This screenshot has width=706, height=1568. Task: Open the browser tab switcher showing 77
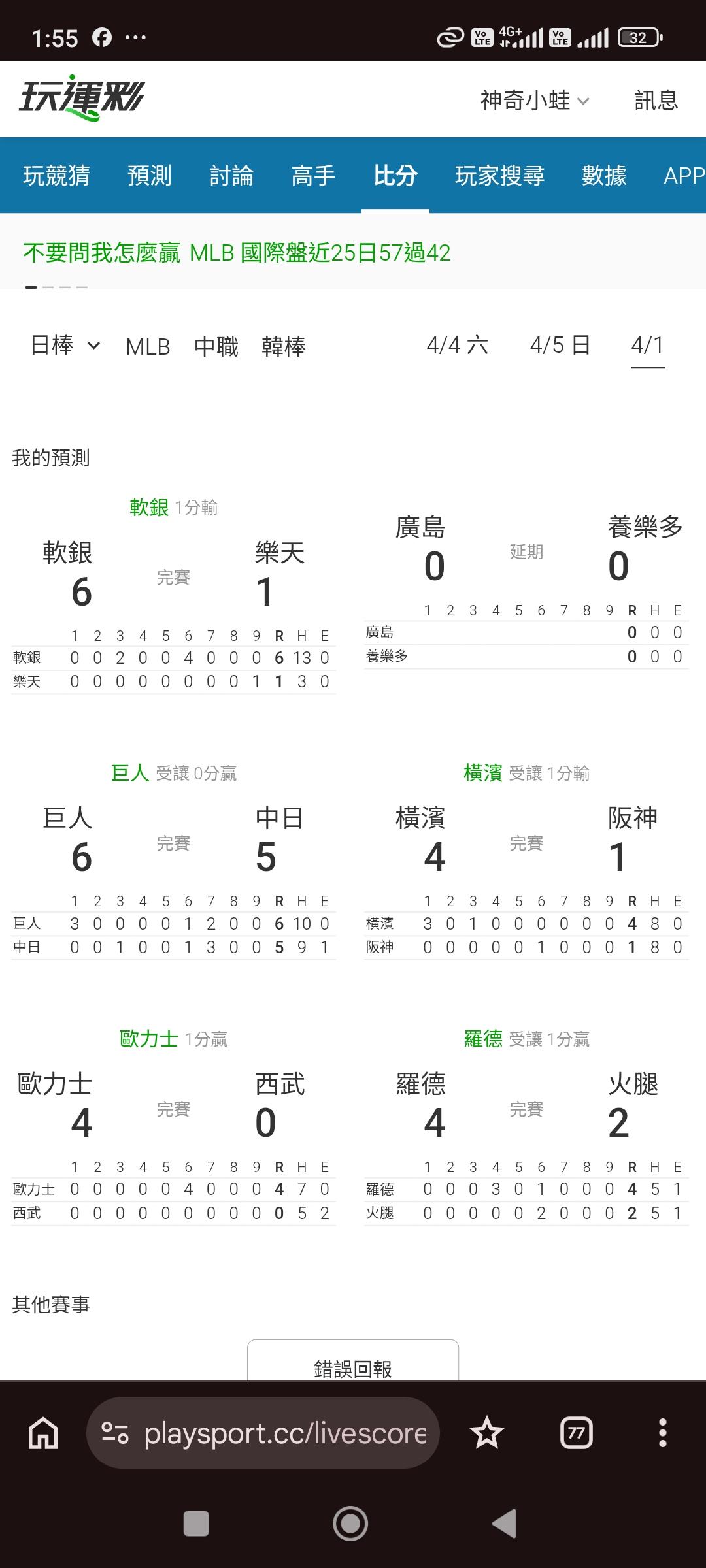pos(577,1433)
